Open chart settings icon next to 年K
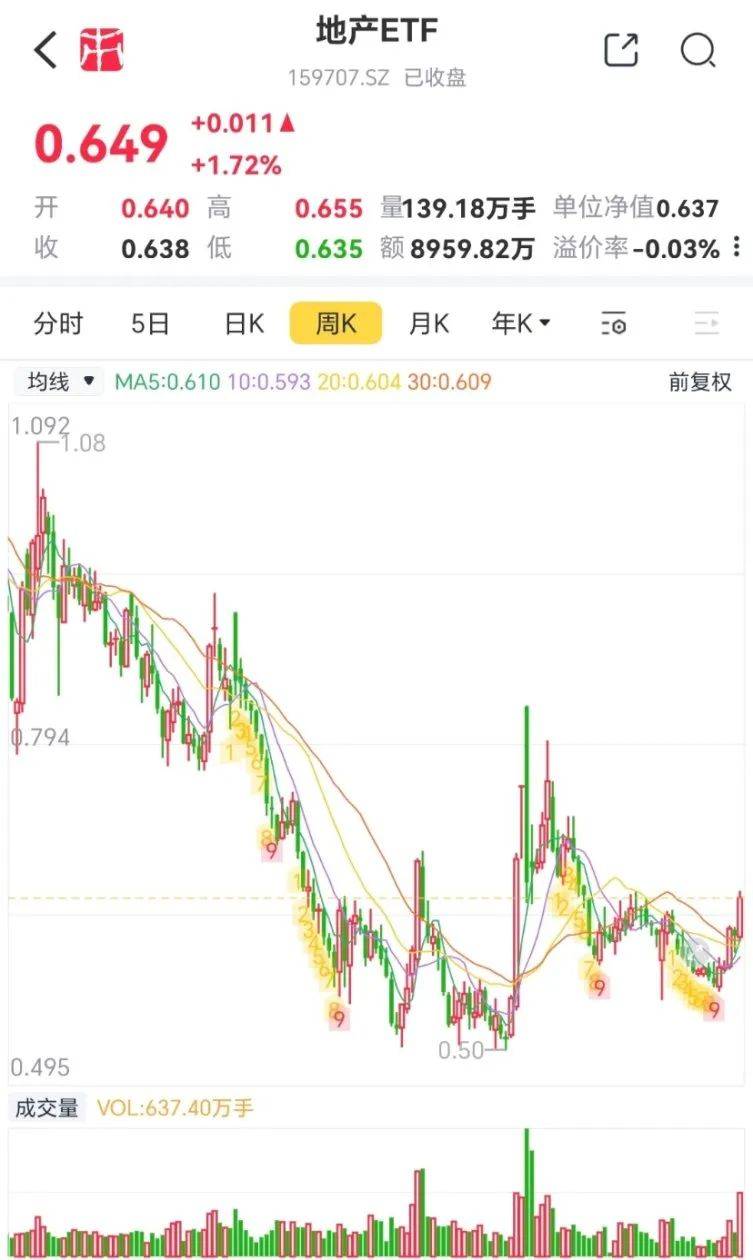Image resolution: width=753 pixels, height=1260 pixels. (613, 323)
